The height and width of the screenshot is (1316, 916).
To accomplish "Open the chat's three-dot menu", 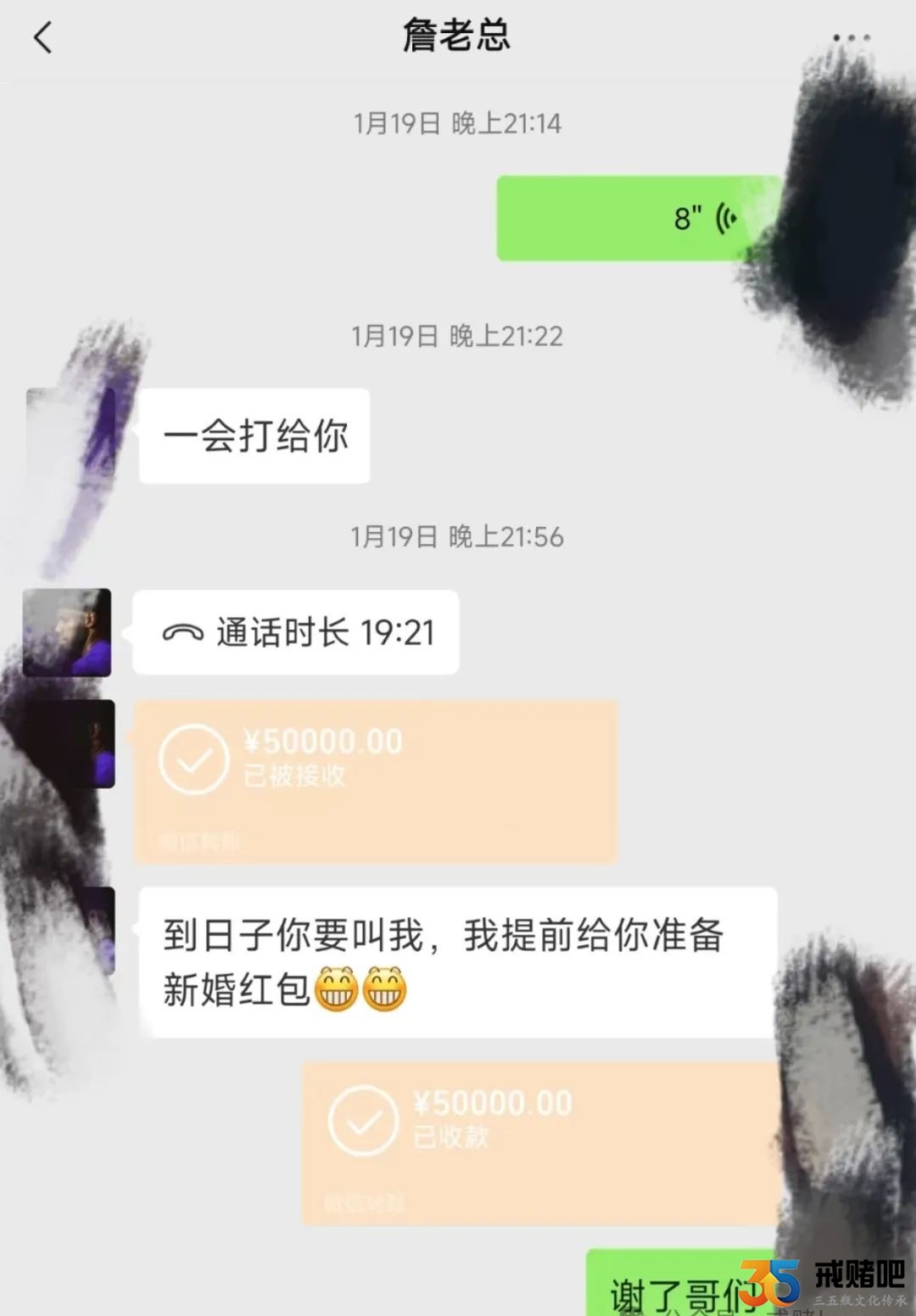I will coord(850,38).
